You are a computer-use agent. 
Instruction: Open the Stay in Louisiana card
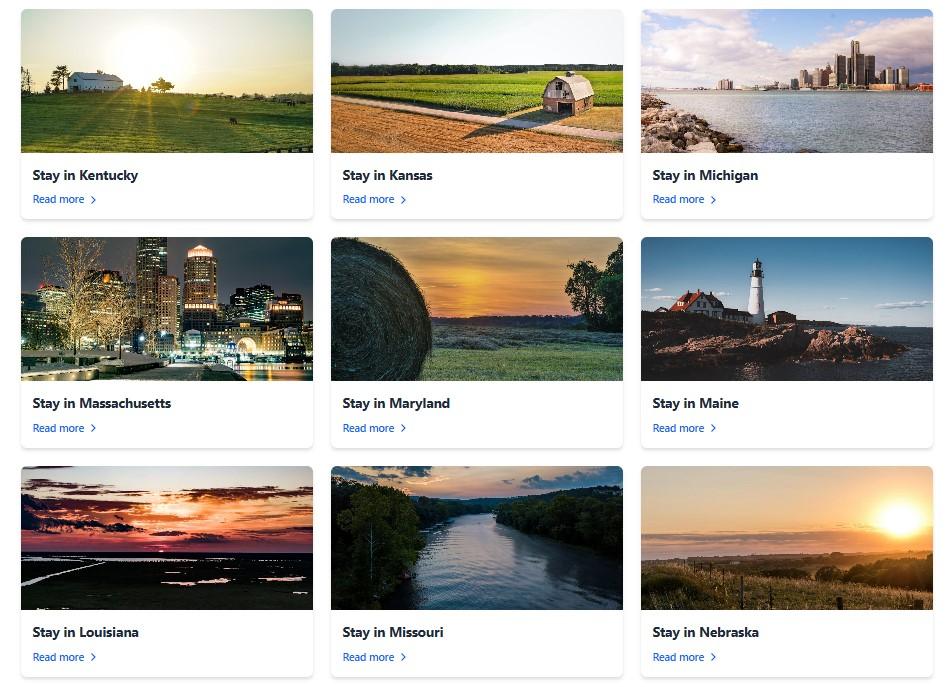[85, 632]
